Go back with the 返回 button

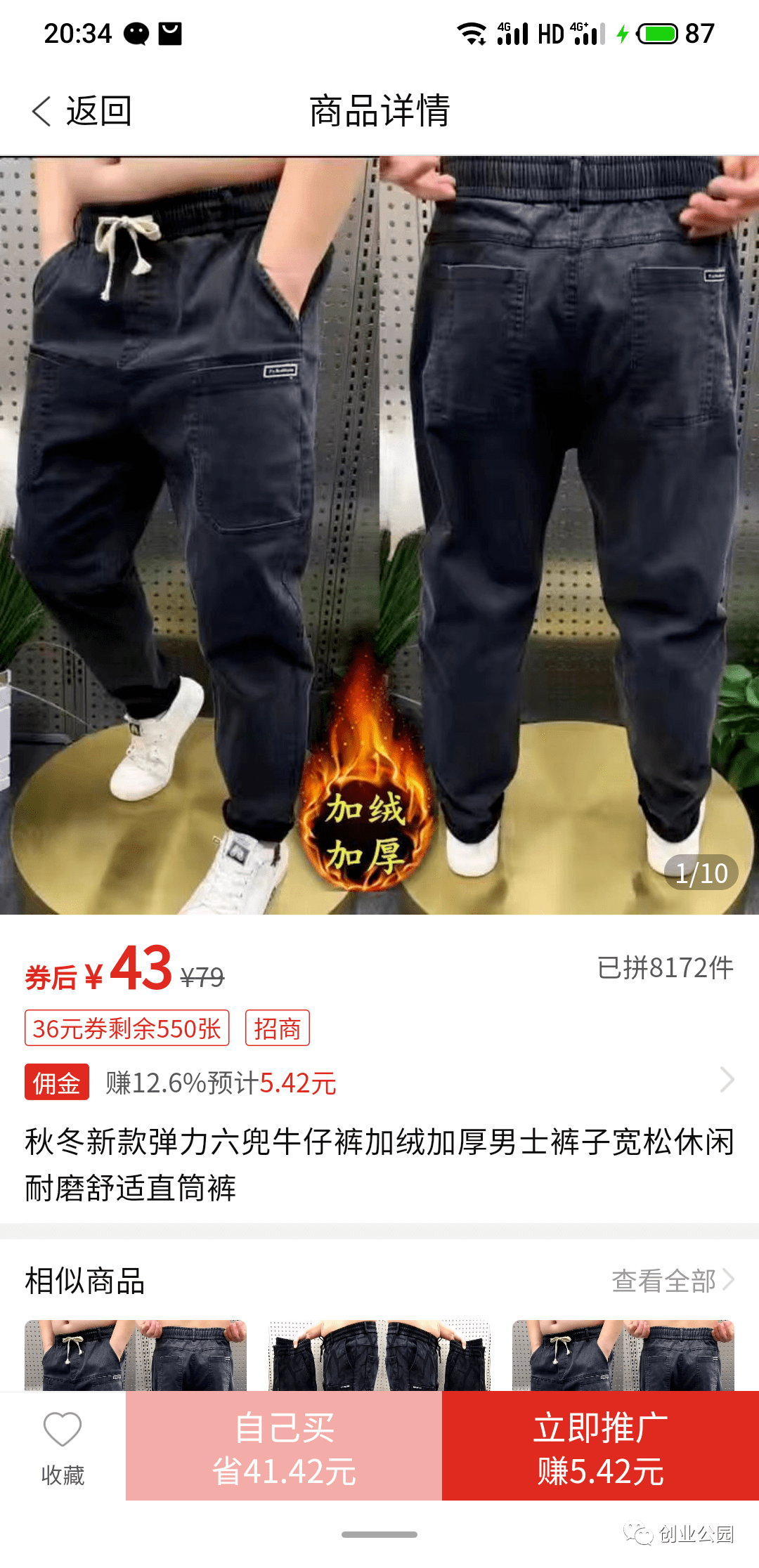pos(81,111)
